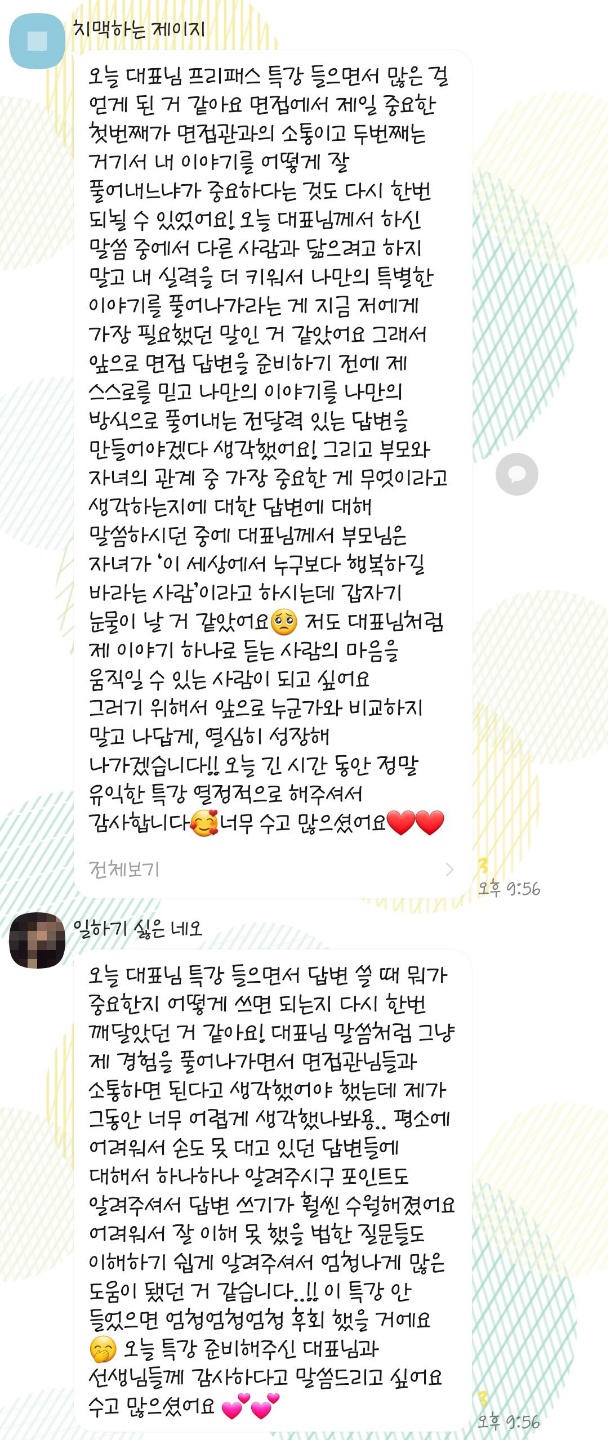Image resolution: width=608 pixels, height=1440 pixels.
Task: Open 일하기 싫은 네오's profile picture
Action: click(37, 940)
